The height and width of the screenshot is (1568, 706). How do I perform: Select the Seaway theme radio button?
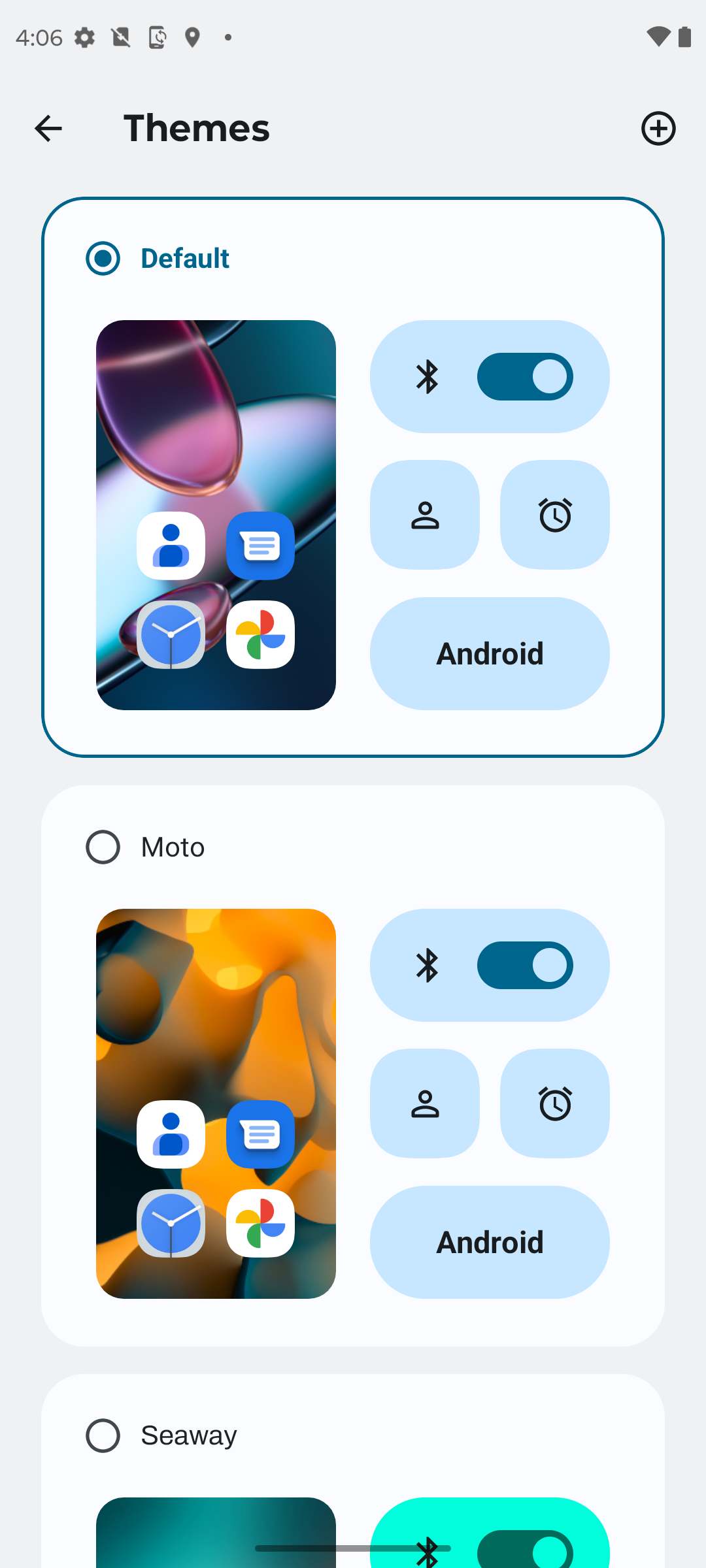tap(103, 1435)
